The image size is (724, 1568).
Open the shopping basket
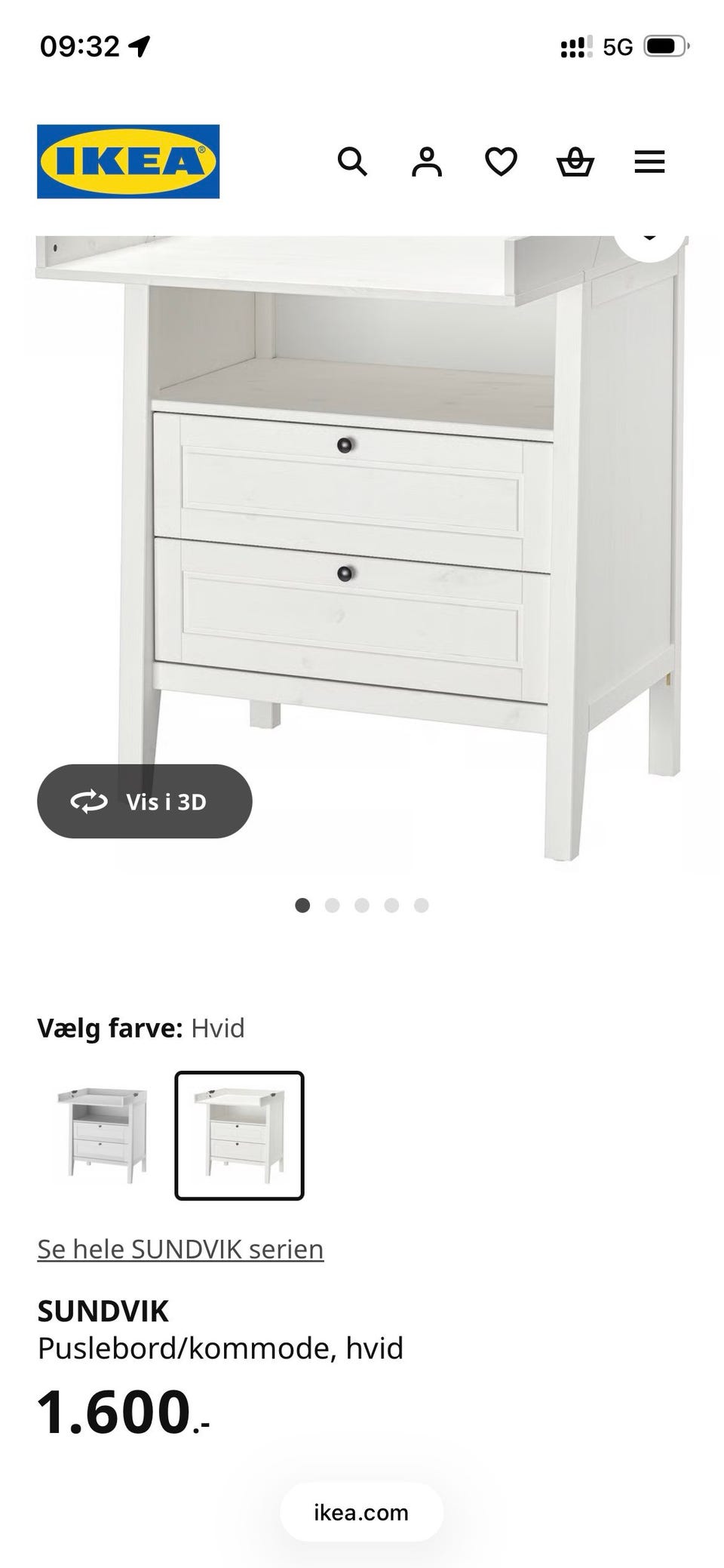click(575, 161)
